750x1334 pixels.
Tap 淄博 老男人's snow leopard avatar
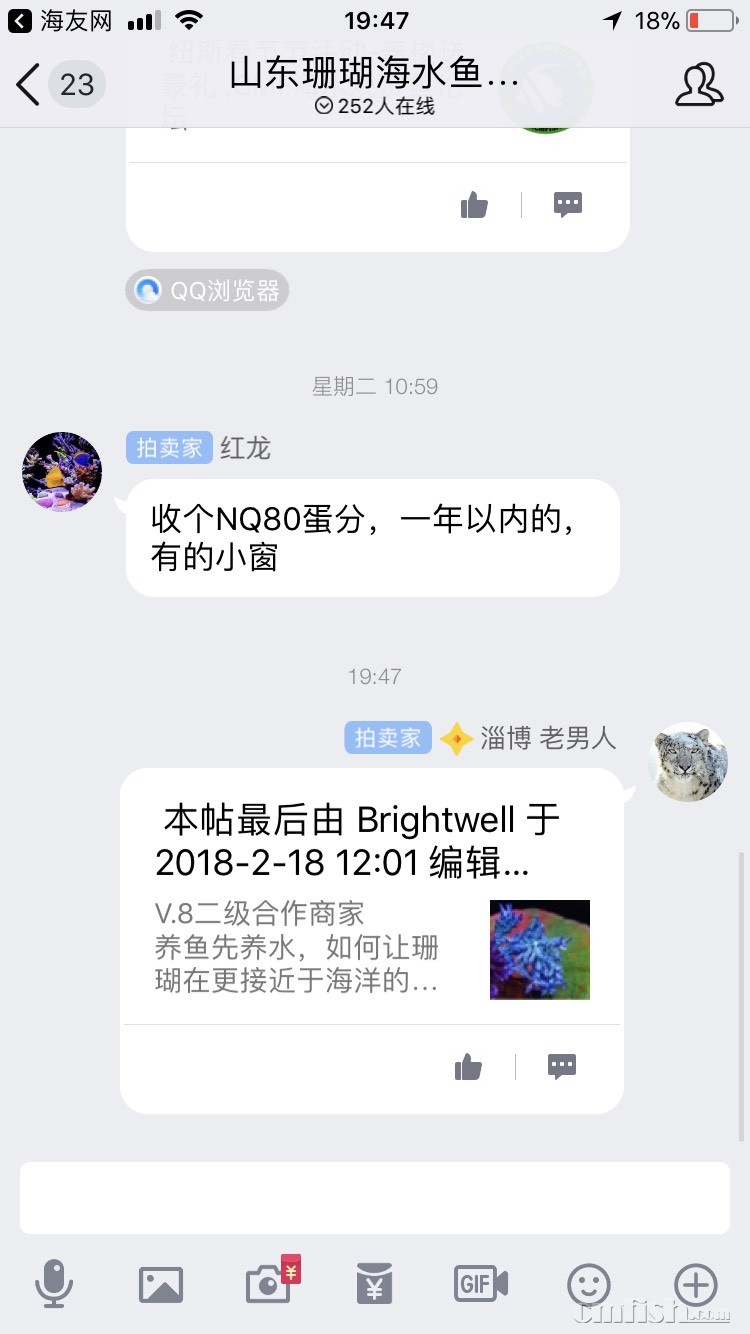pyautogui.click(x=688, y=762)
